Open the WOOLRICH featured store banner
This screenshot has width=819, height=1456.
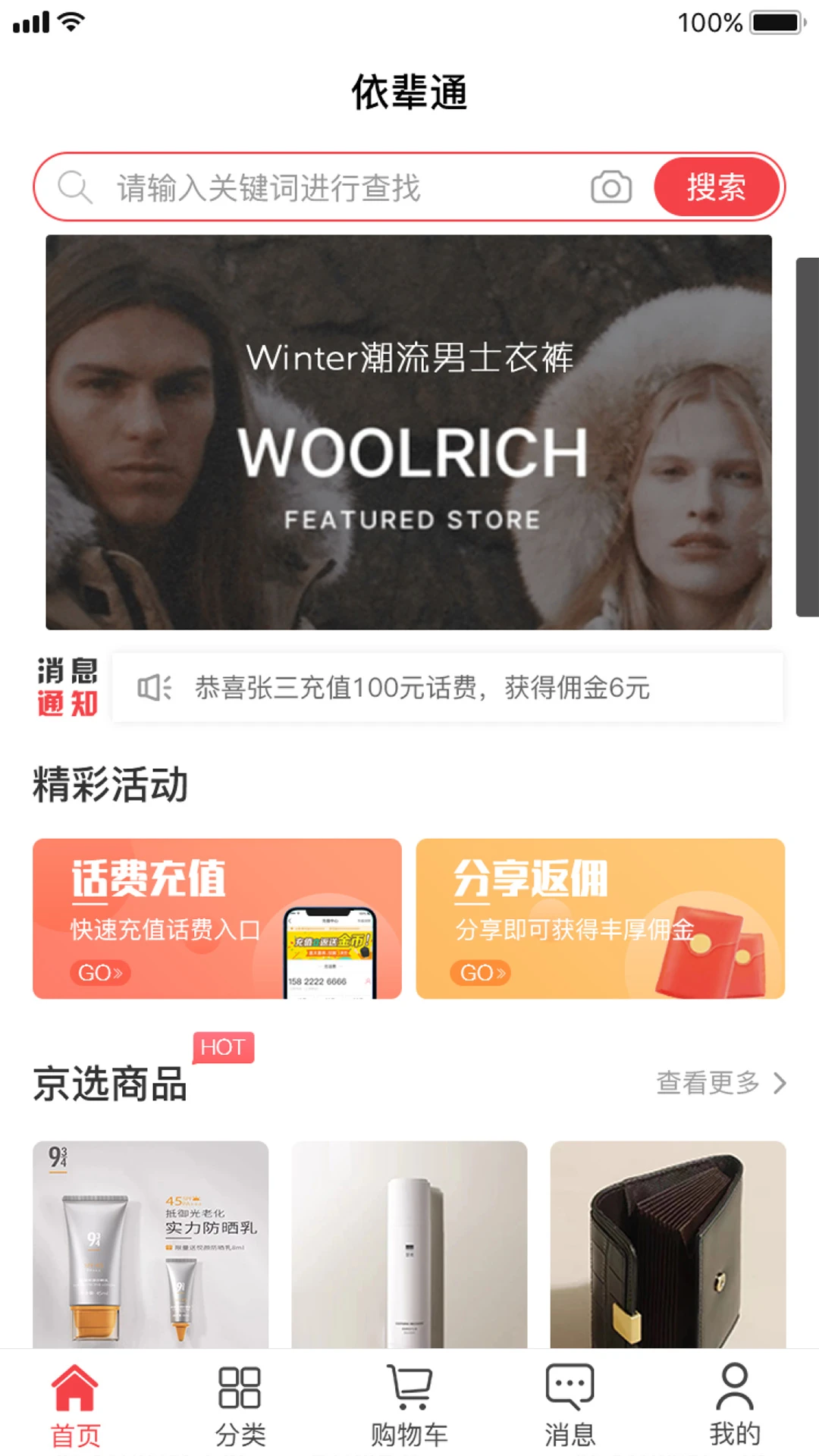(x=409, y=432)
